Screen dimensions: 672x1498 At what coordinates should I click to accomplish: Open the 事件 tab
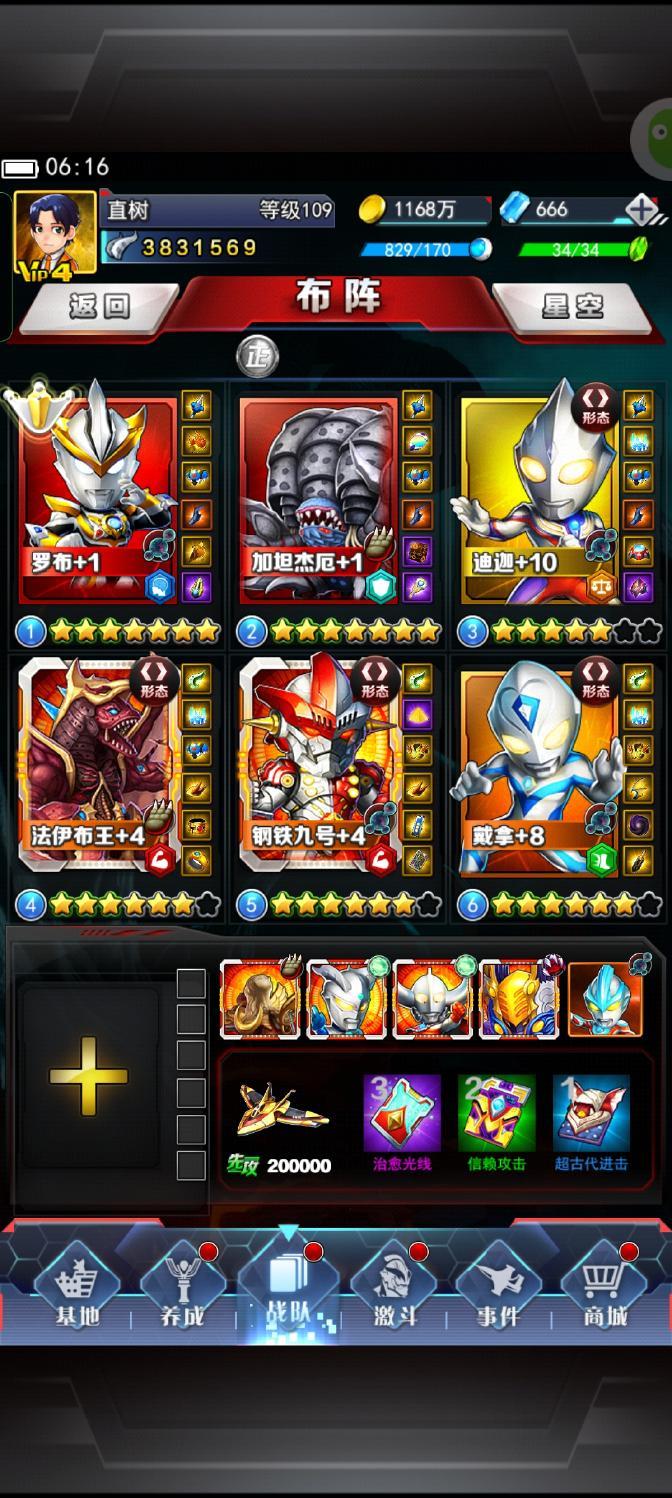498,1290
